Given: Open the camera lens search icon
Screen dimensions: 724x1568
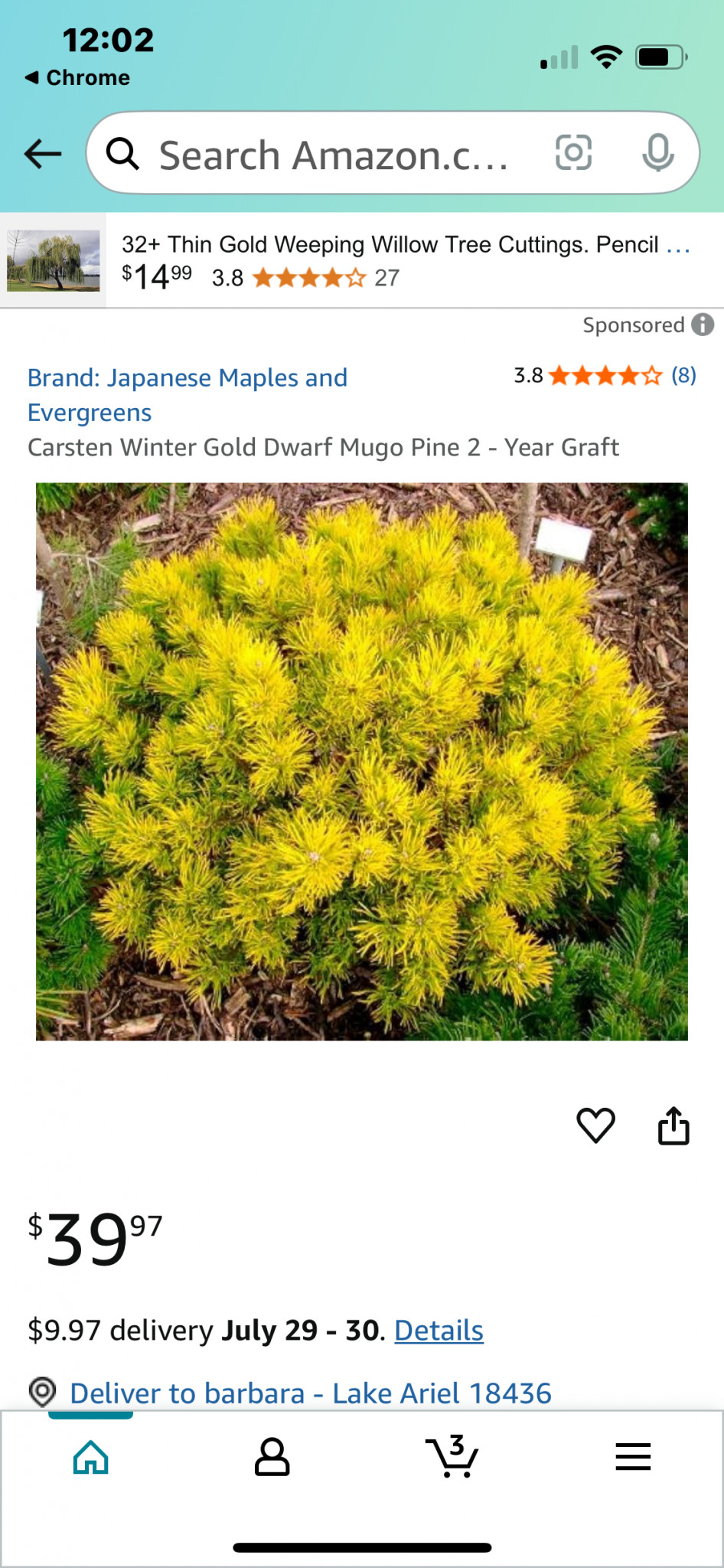Looking at the screenshot, I should click(x=573, y=152).
